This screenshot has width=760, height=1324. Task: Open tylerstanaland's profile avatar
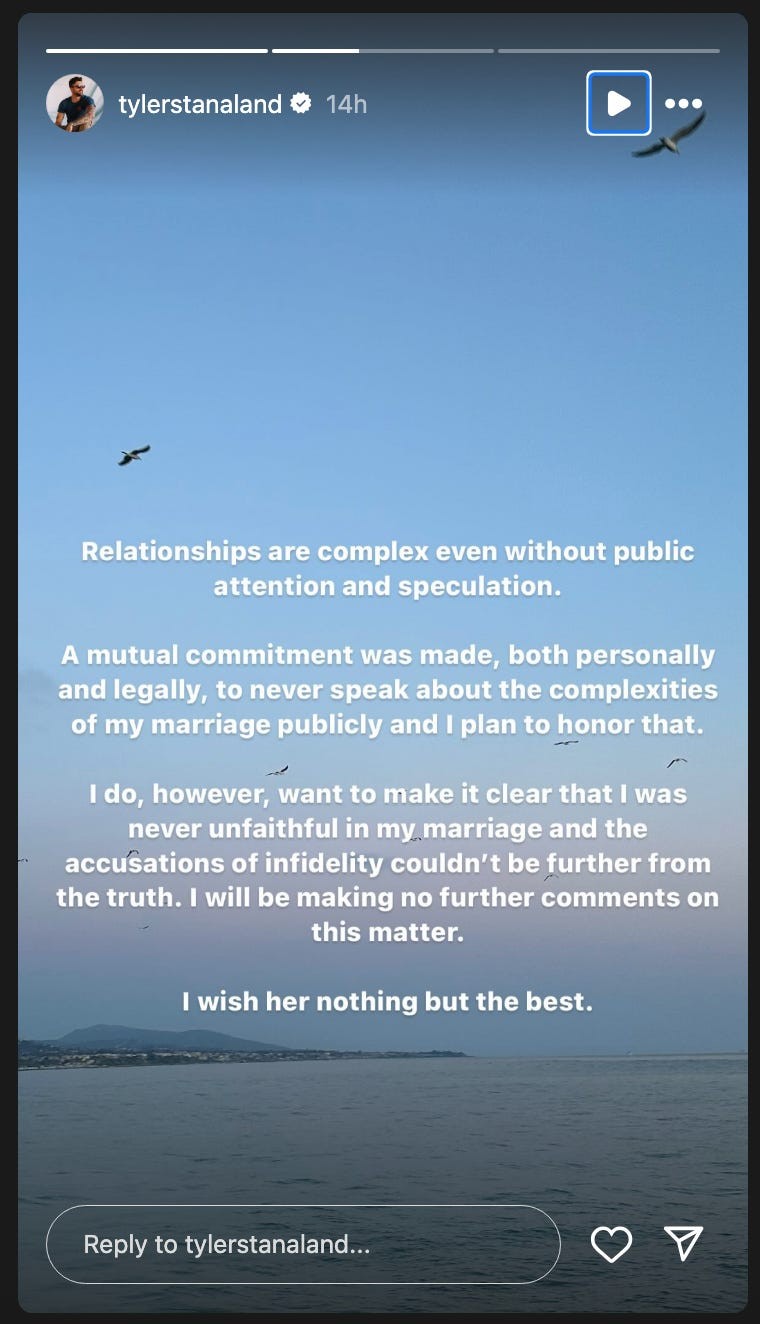[x=75, y=102]
